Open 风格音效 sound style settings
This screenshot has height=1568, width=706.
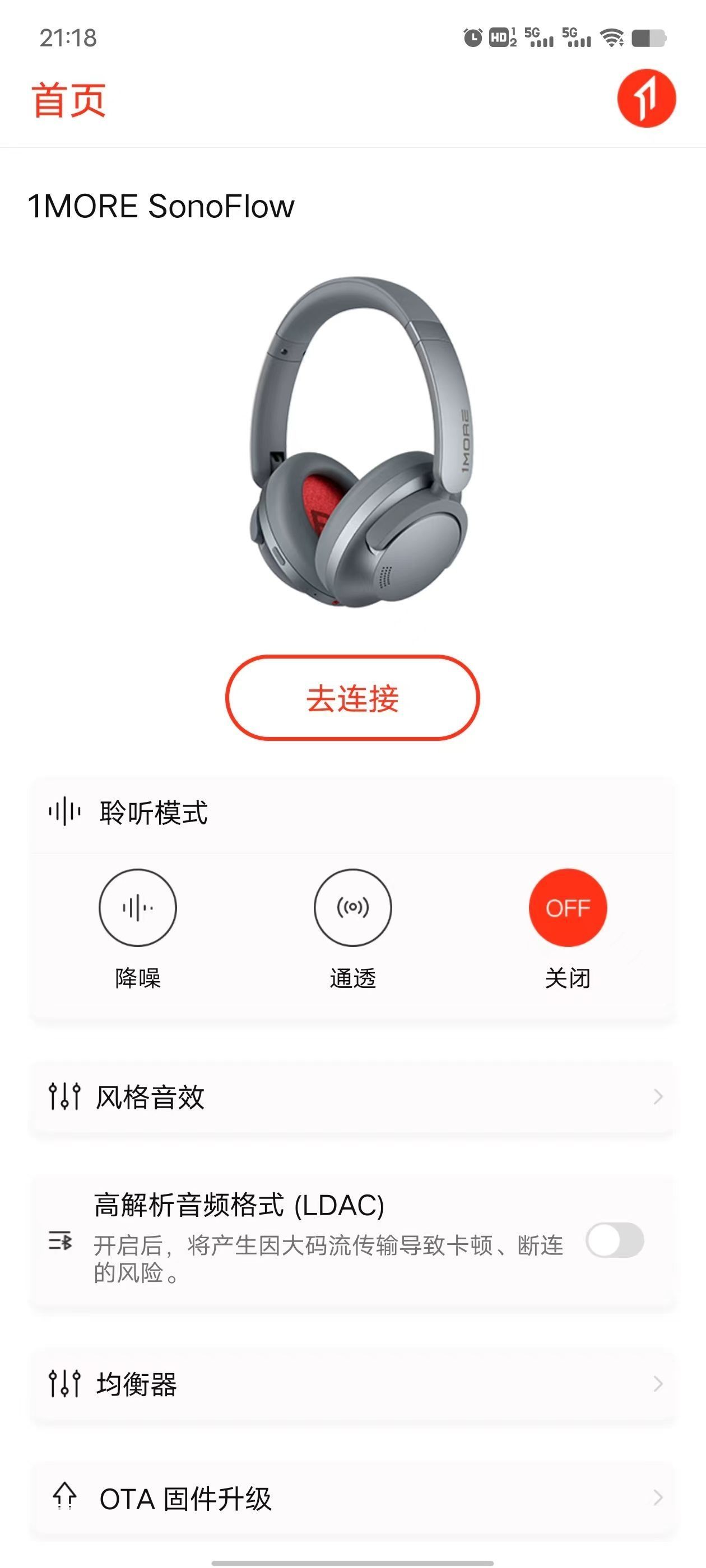click(352, 1097)
